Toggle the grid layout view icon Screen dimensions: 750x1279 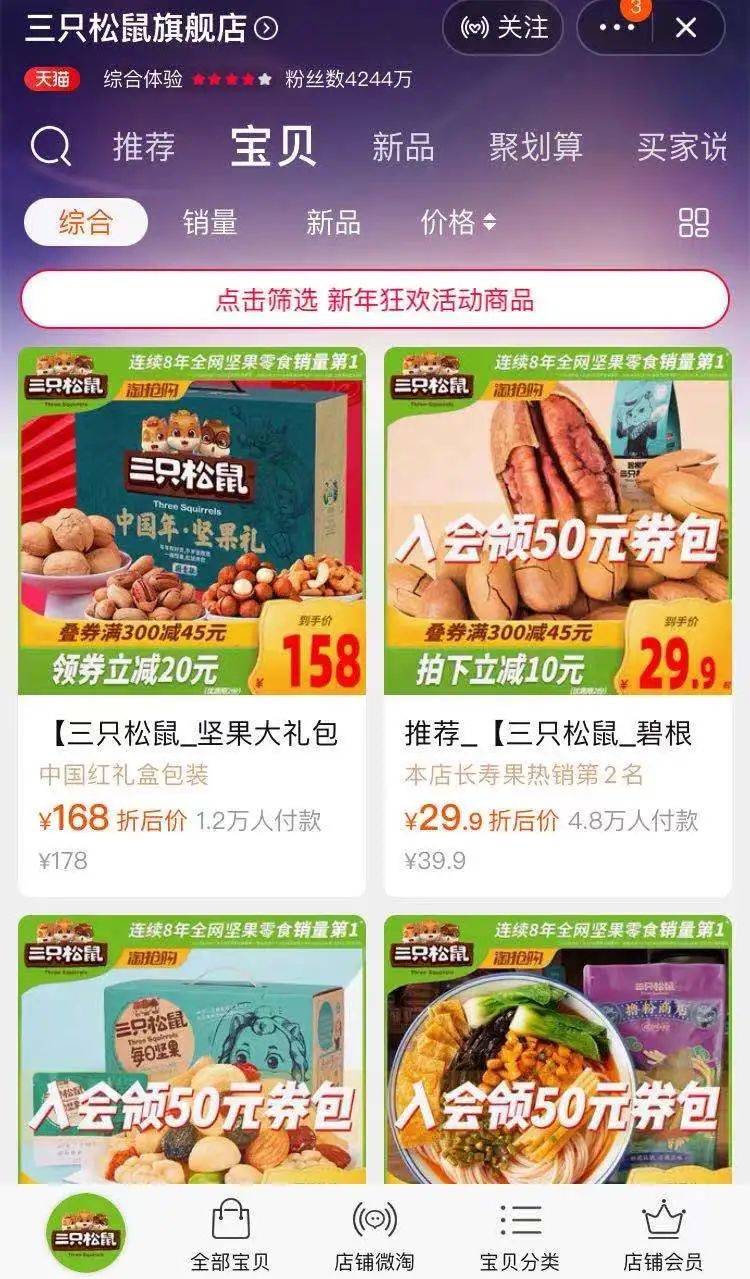(694, 222)
